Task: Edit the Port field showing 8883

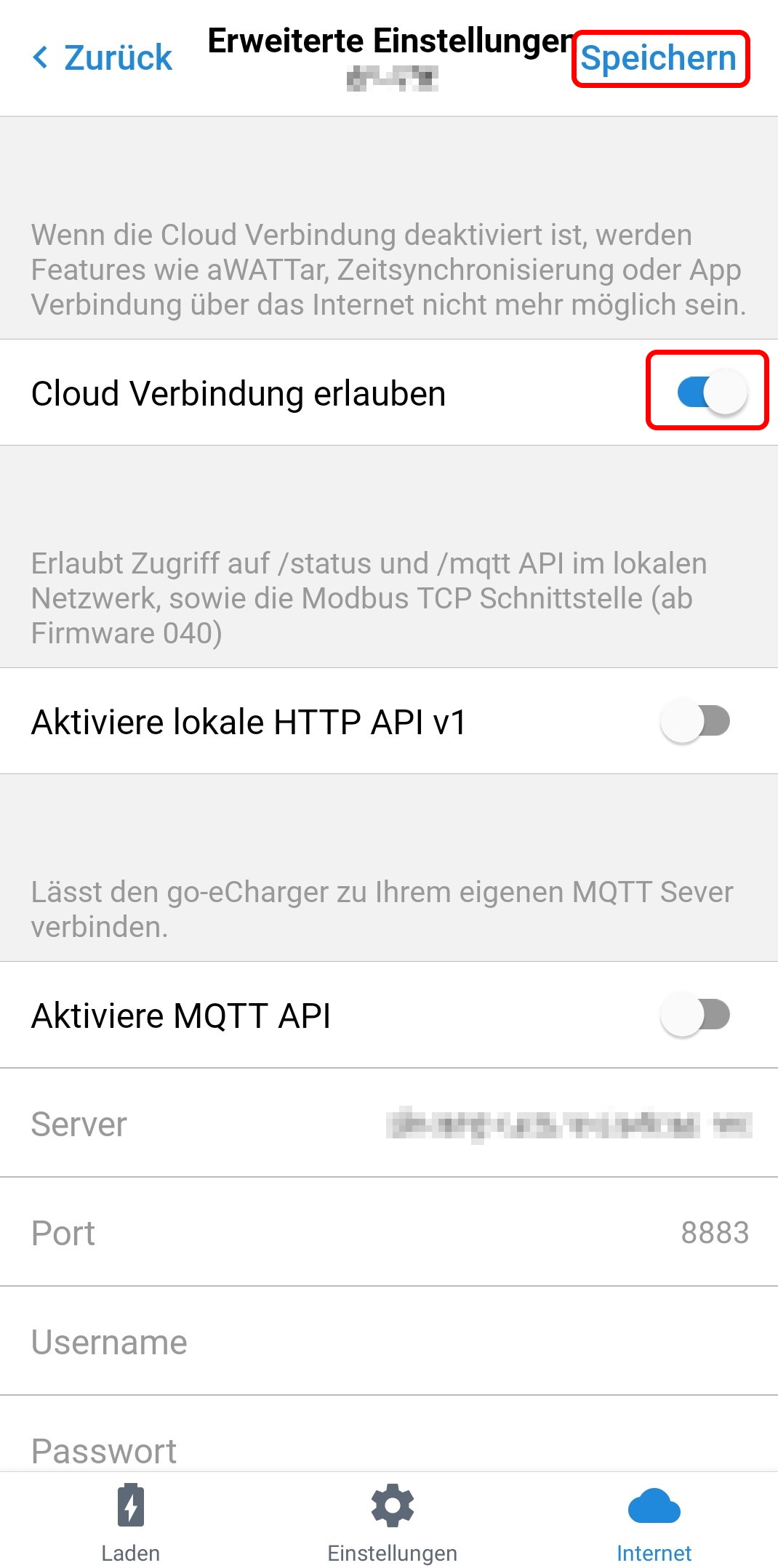Action: pos(389,1232)
